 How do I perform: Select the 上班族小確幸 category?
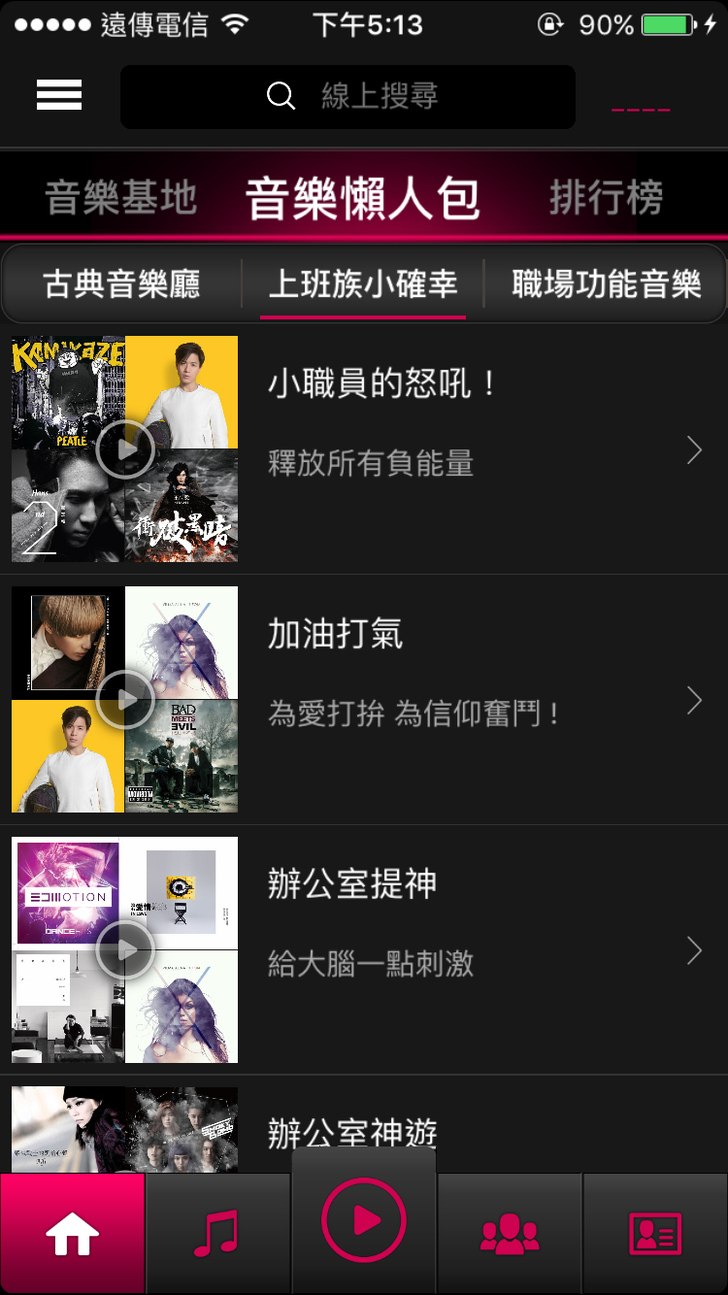363,284
